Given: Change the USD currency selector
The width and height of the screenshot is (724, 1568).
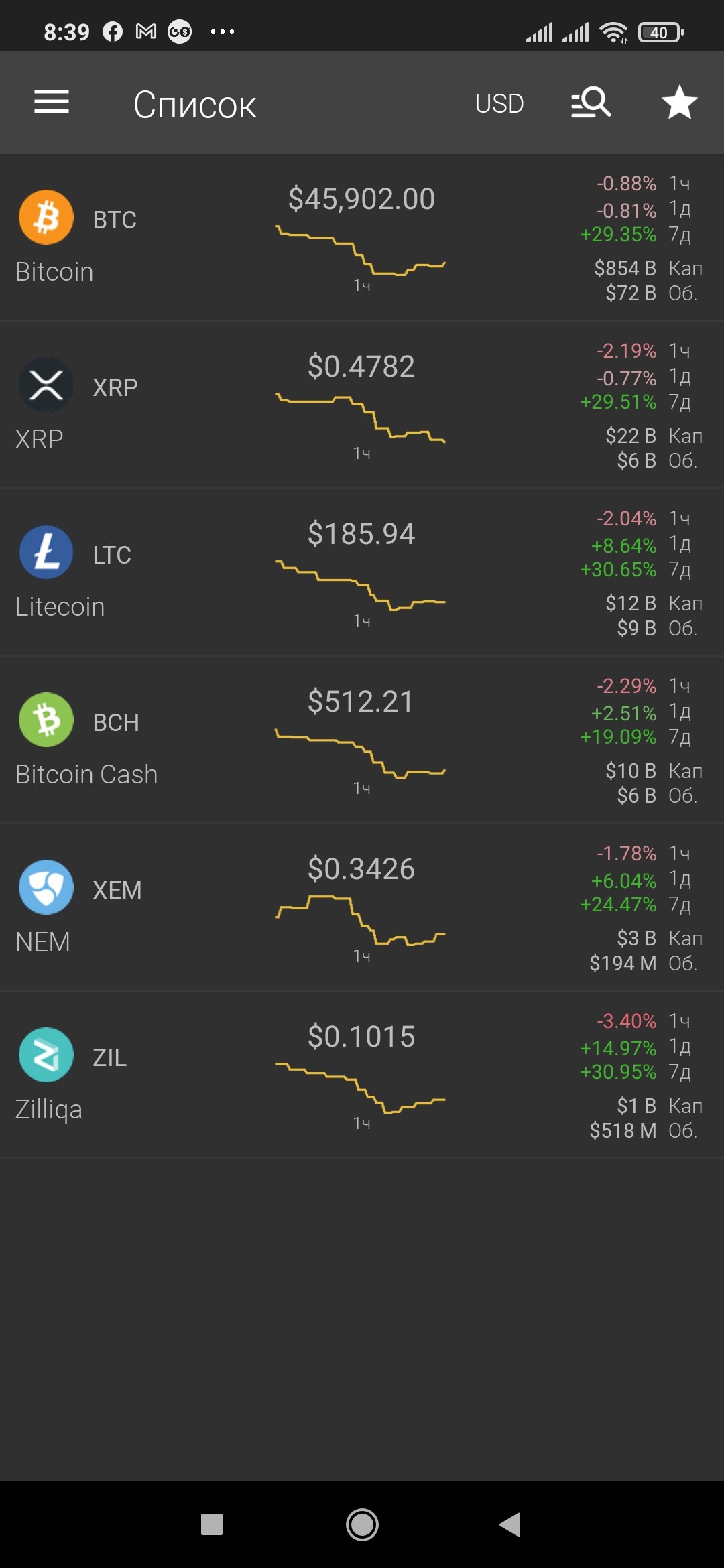Looking at the screenshot, I should 499,104.
